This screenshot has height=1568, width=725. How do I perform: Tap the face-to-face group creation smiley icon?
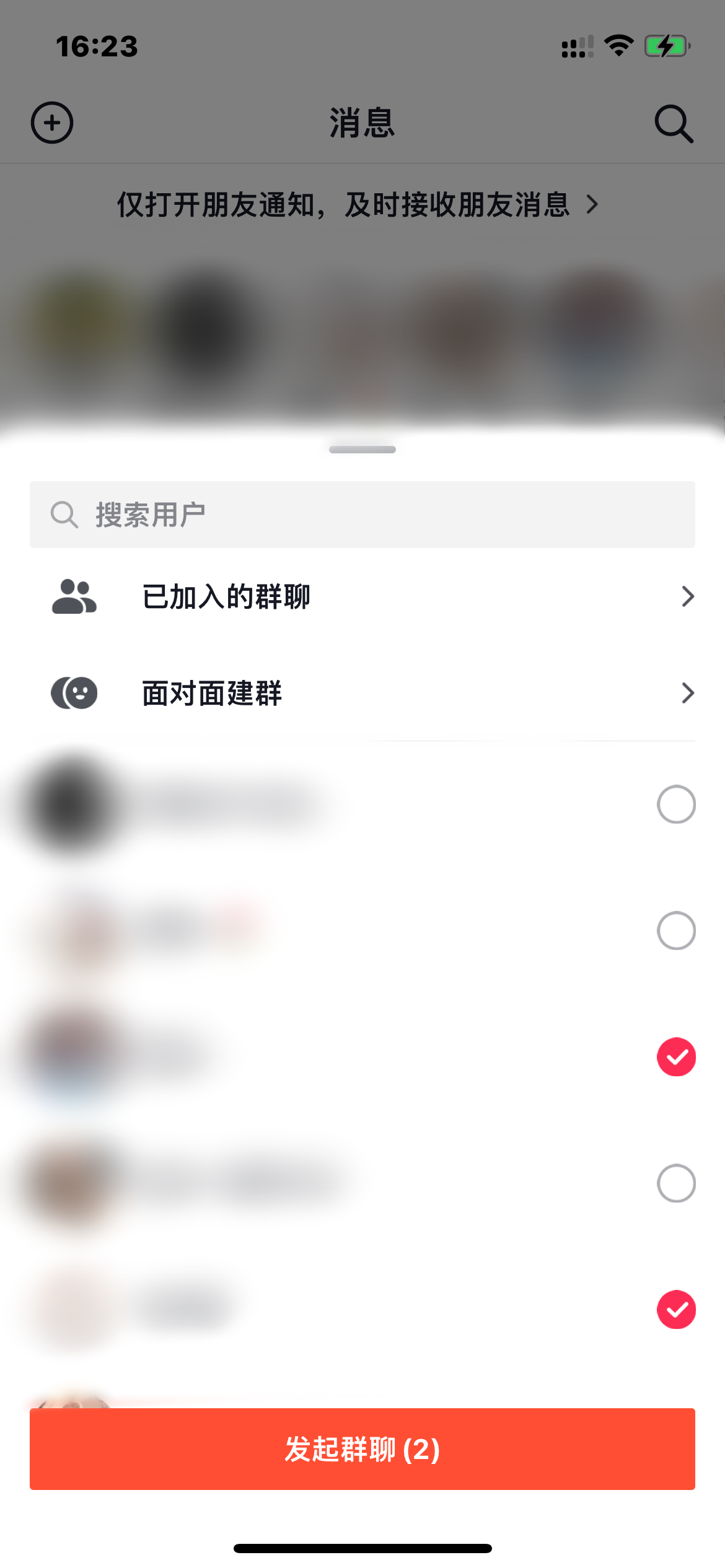point(74,693)
